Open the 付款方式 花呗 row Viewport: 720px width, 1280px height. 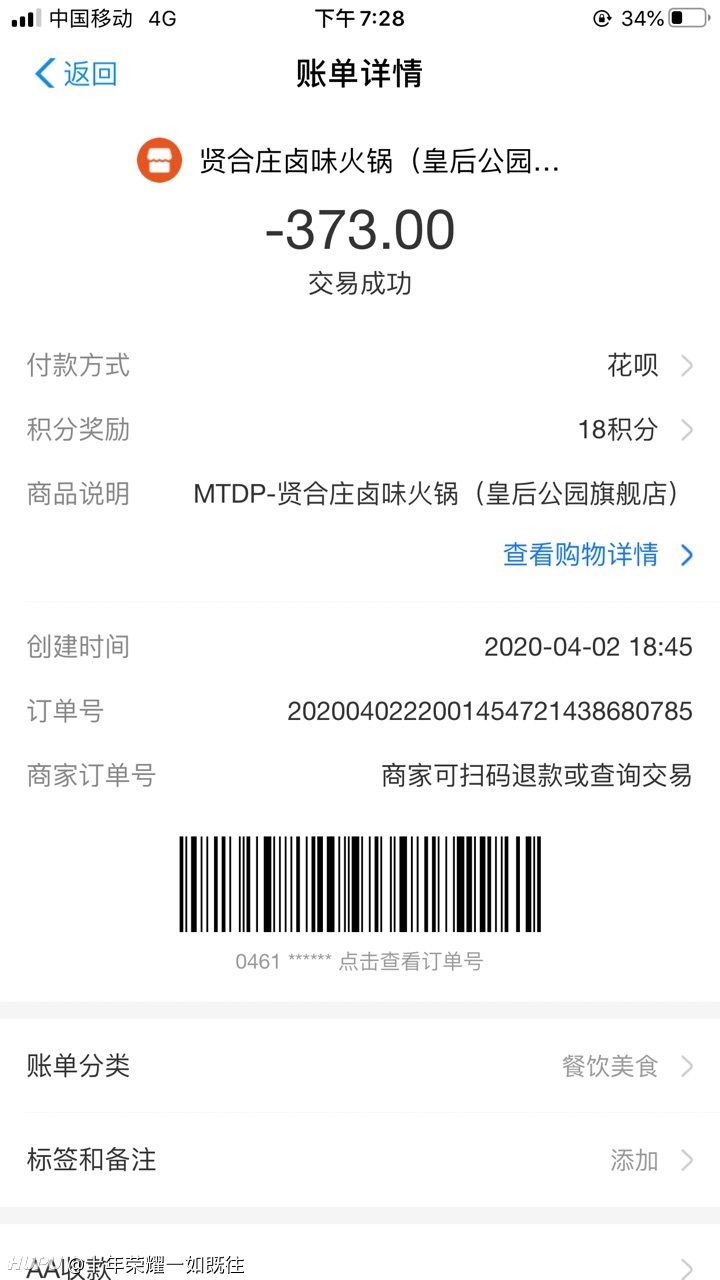click(360, 365)
